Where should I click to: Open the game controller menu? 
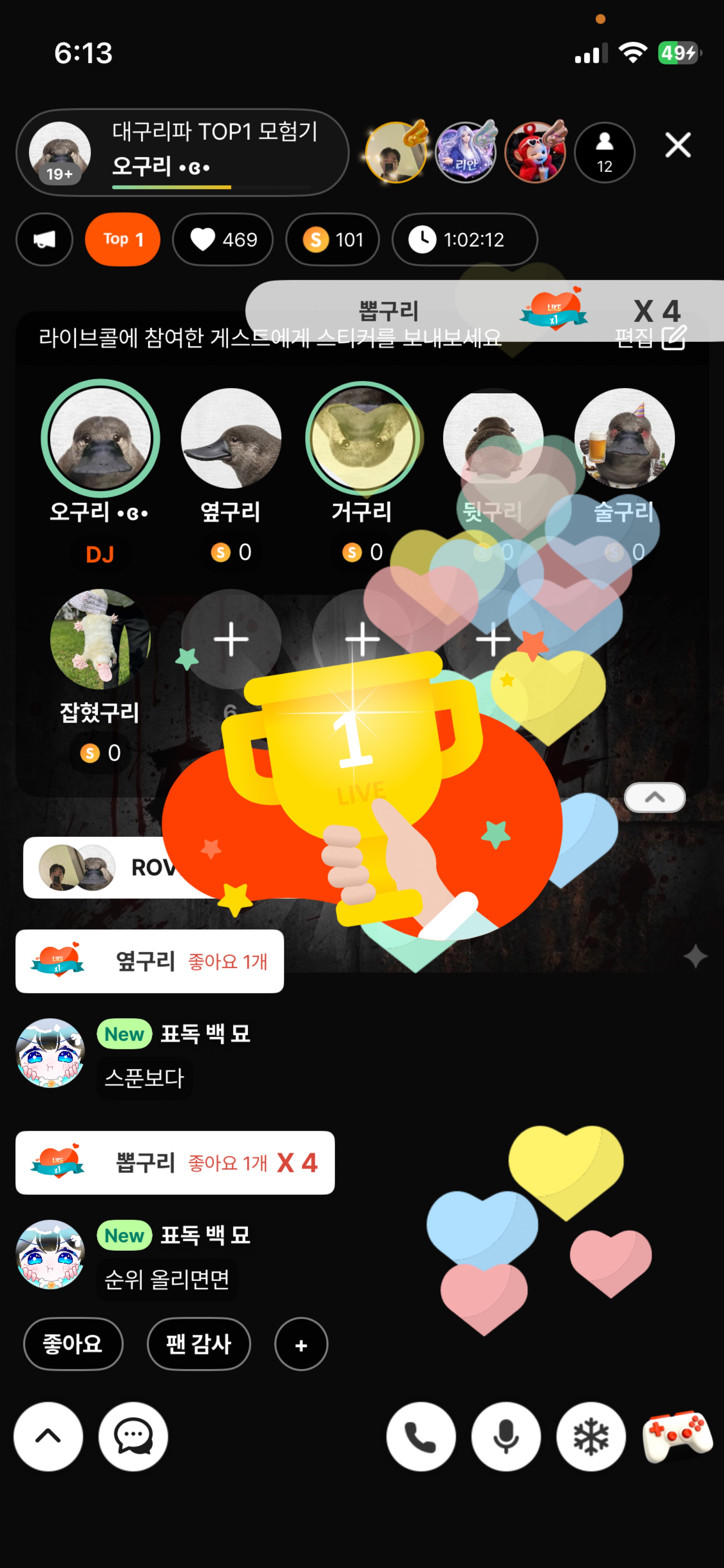coord(677,1437)
